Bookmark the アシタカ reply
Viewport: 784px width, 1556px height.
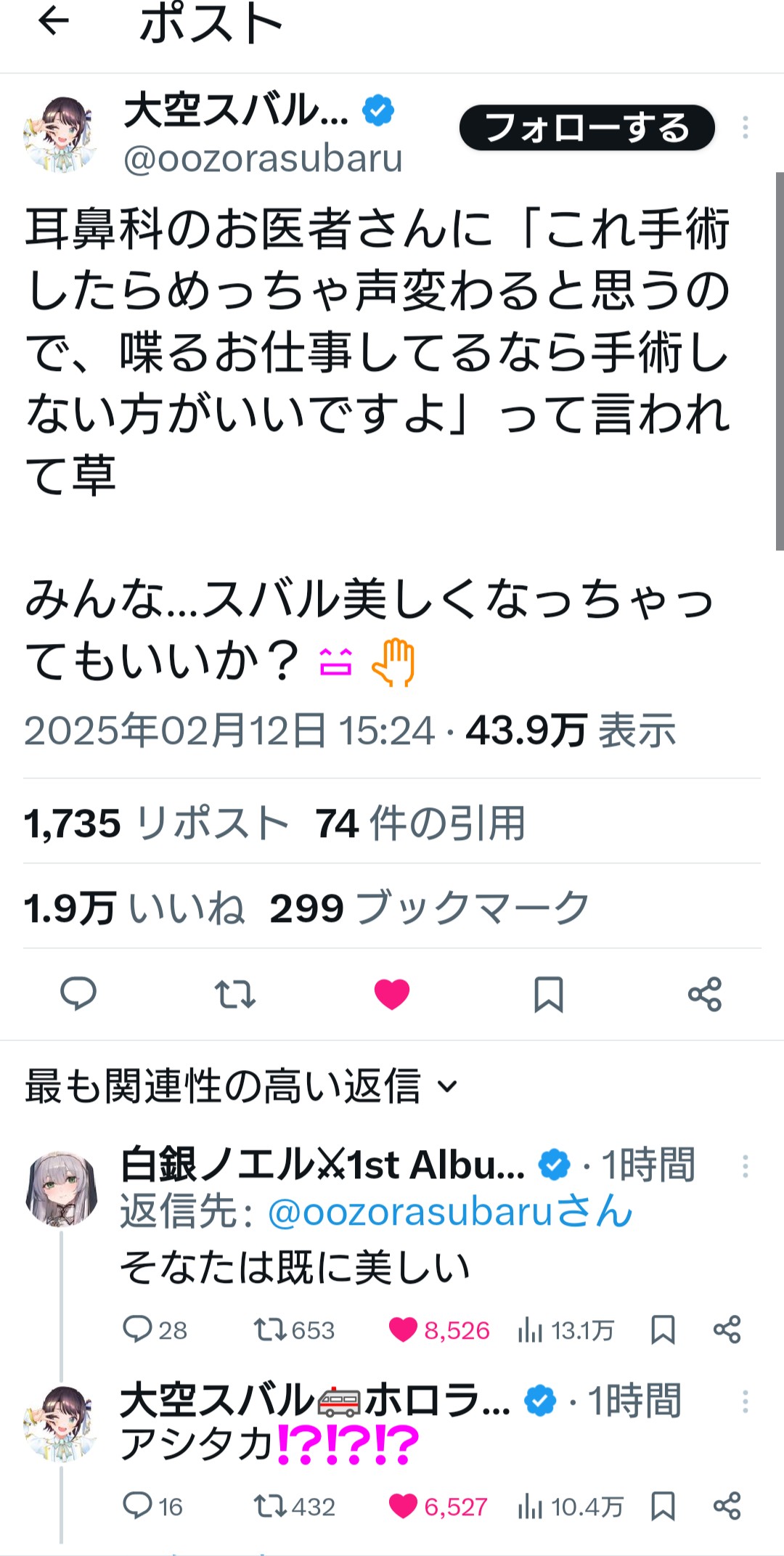pyautogui.click(x=663, y=1507)
